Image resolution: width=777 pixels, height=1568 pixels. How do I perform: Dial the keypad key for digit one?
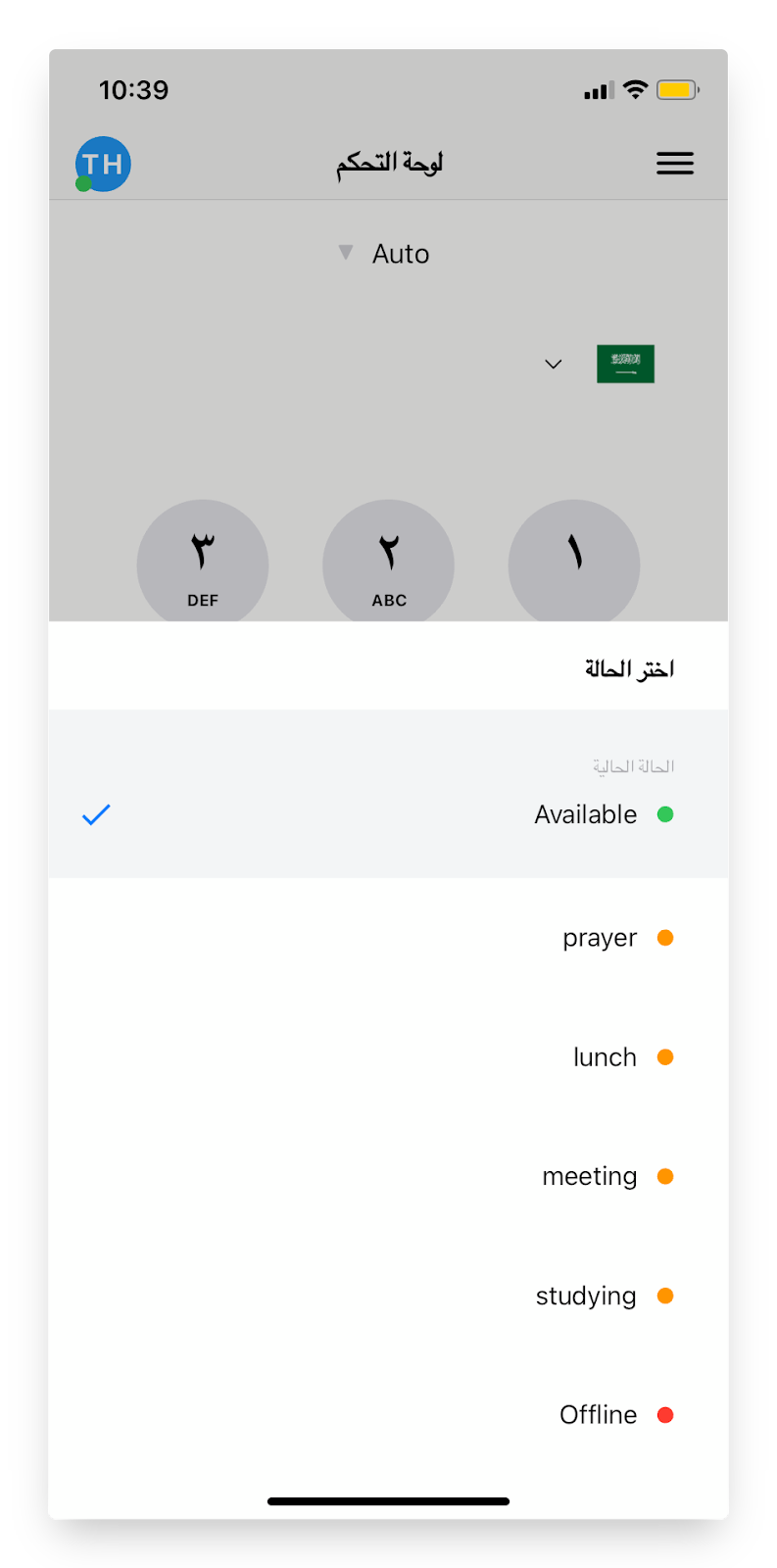coord(574,563)
